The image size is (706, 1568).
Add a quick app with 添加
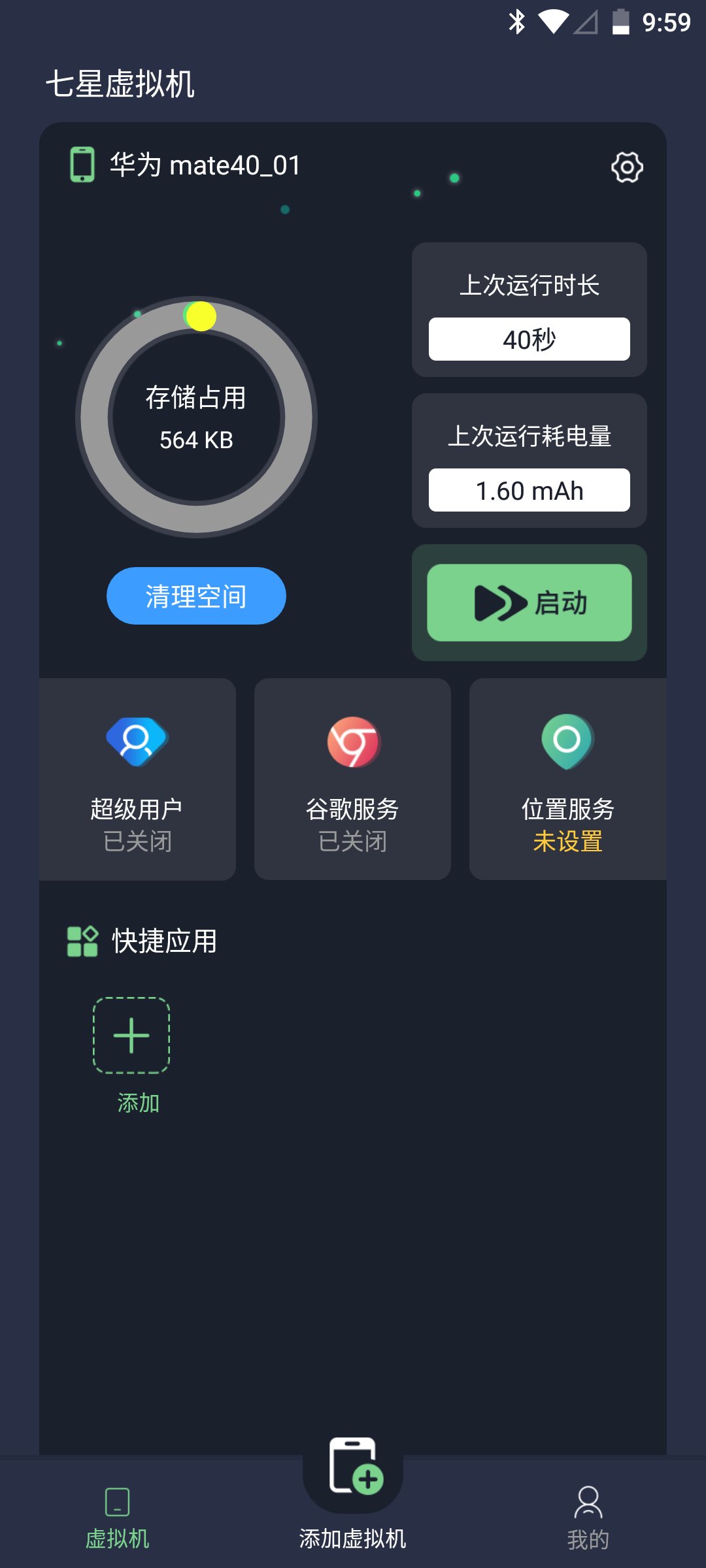pyautogui.click(x=131, y=1036)
